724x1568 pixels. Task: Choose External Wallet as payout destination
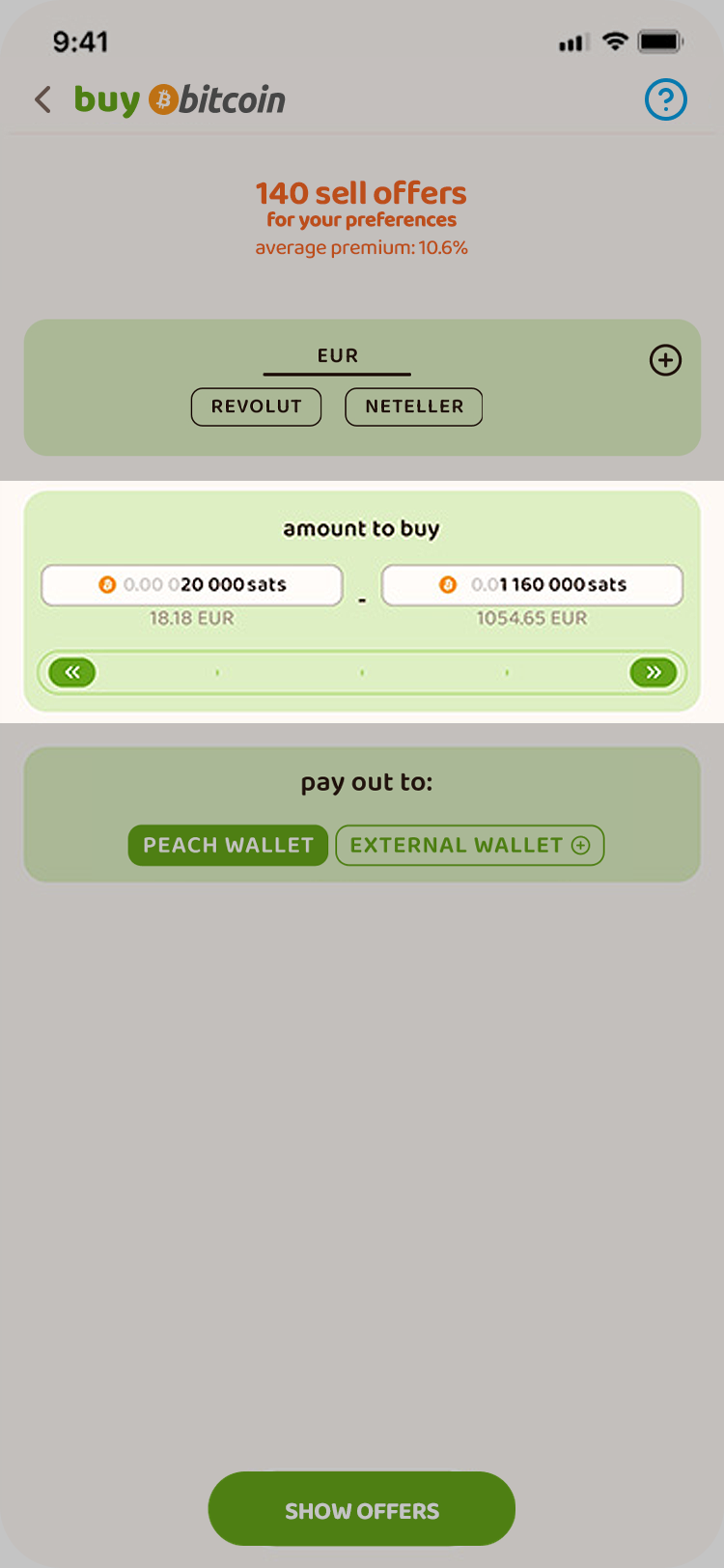pyautogui.click(x=469, y=845)
